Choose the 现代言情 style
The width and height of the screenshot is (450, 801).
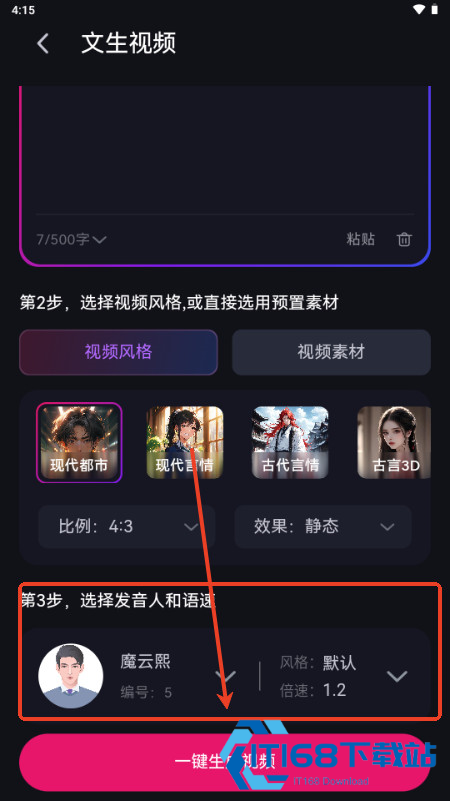click(184, 442)
